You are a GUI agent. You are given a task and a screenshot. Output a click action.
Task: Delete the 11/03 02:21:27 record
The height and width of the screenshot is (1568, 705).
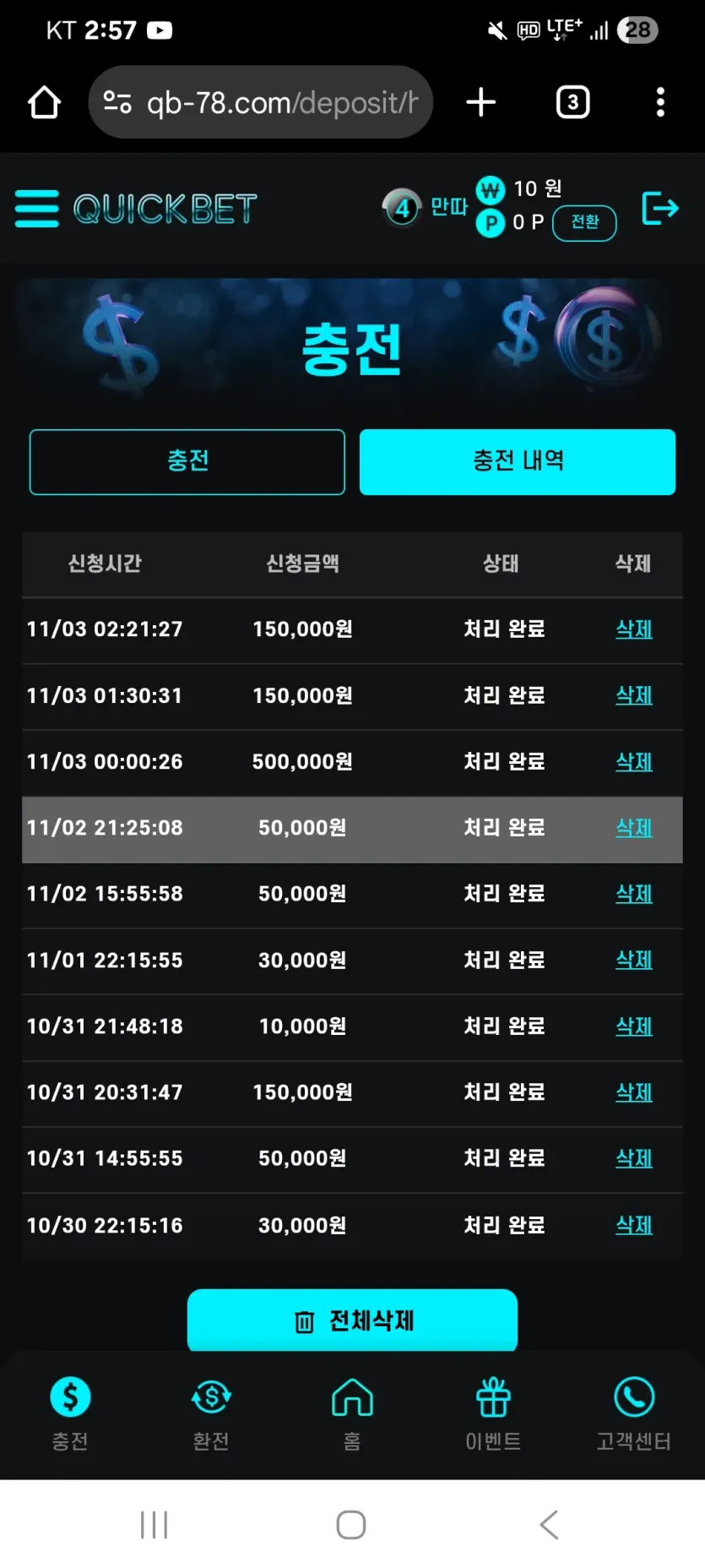click(634, 629)
